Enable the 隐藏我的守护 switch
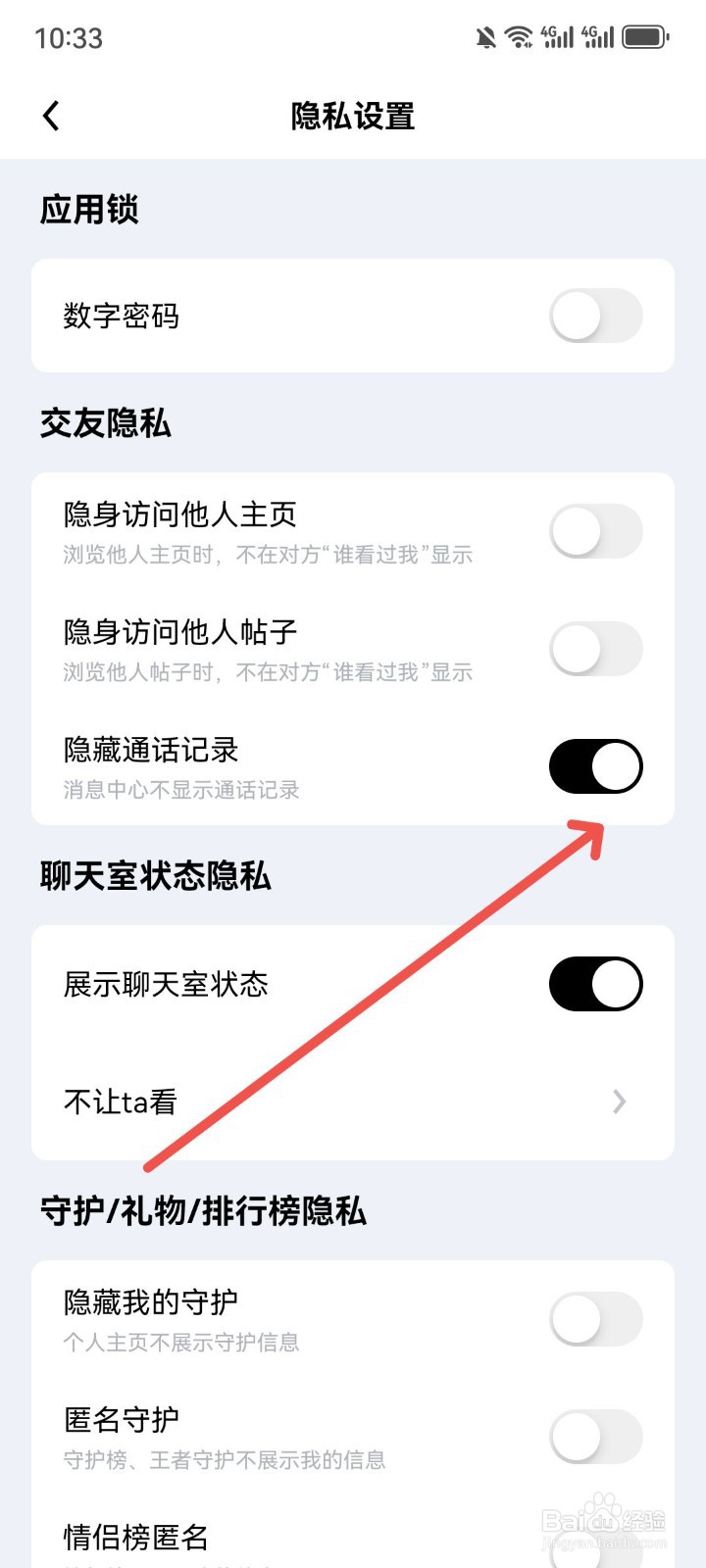 pyautogui.click(x=596, y=1318)
